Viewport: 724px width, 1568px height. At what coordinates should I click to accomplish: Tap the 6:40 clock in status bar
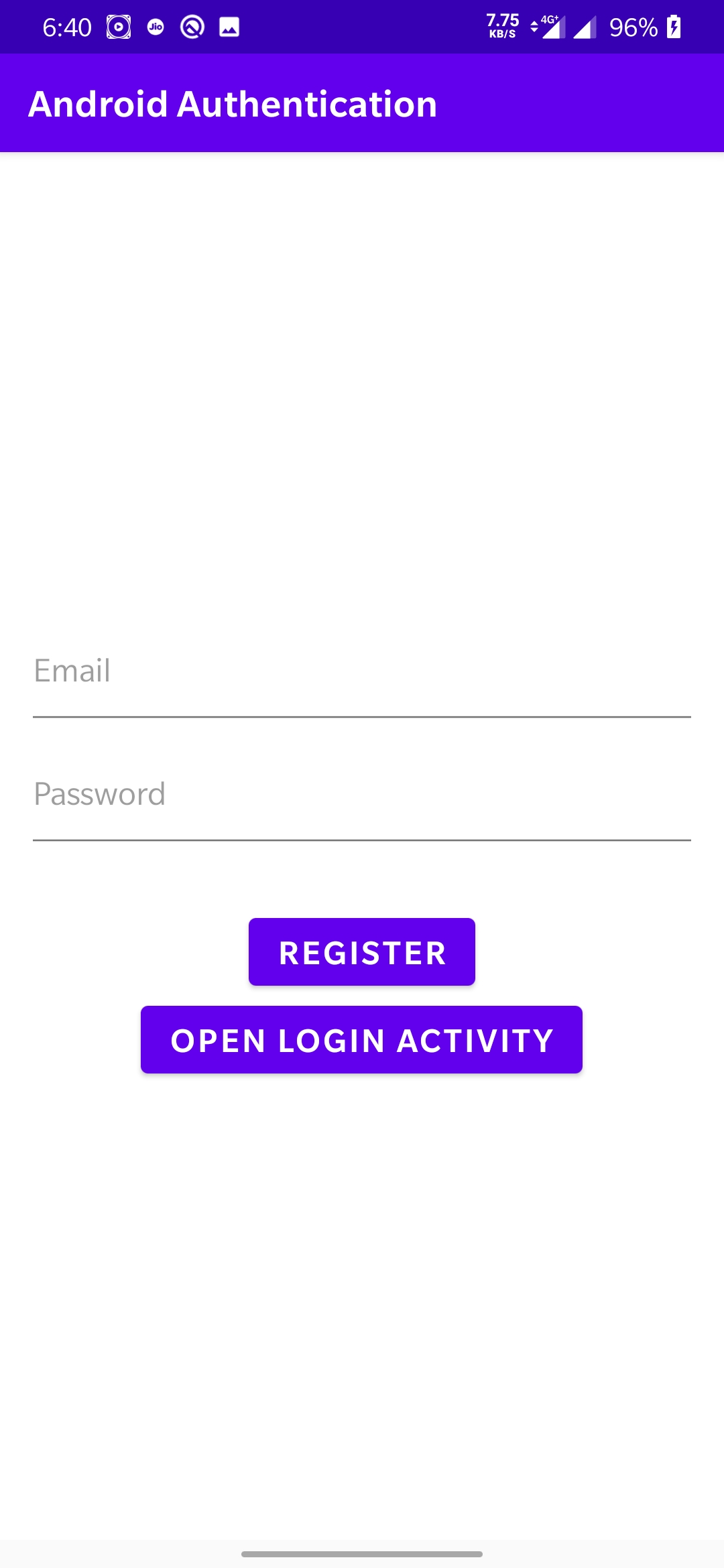[67, 27]
